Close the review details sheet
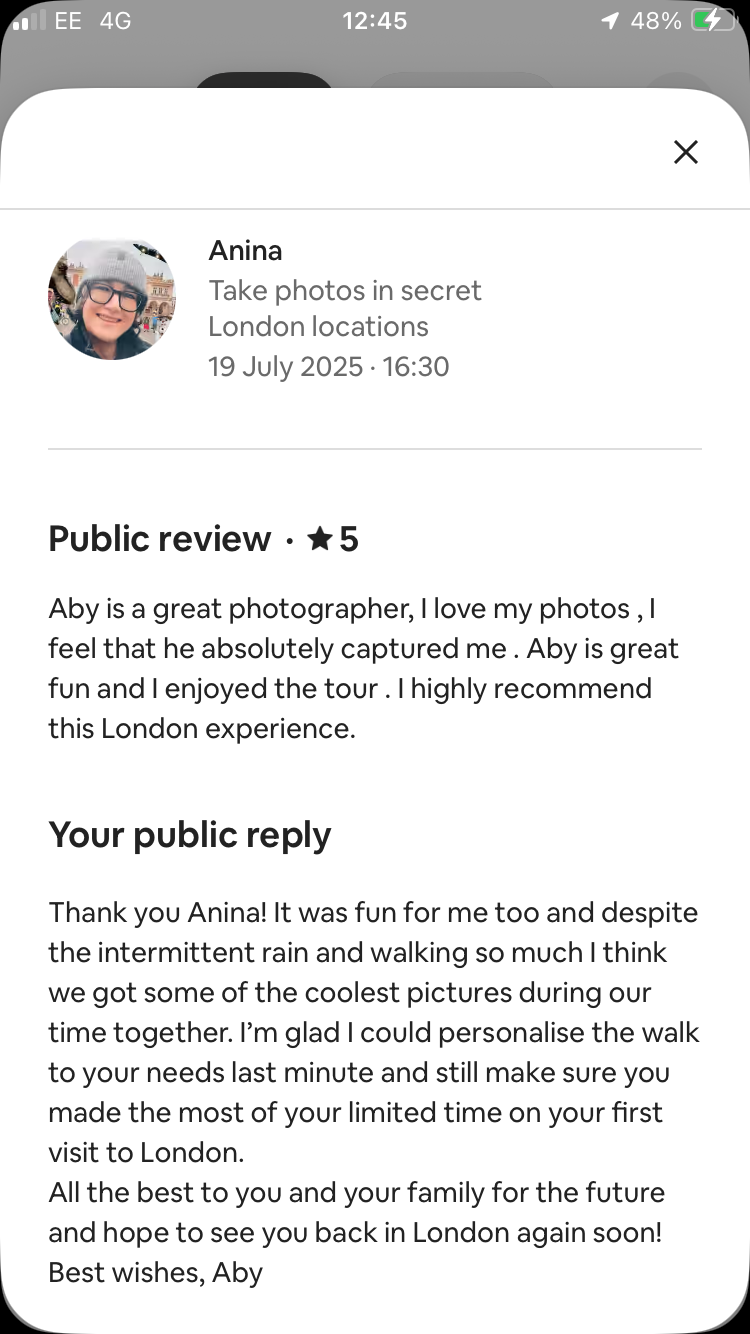 point(685,152)
